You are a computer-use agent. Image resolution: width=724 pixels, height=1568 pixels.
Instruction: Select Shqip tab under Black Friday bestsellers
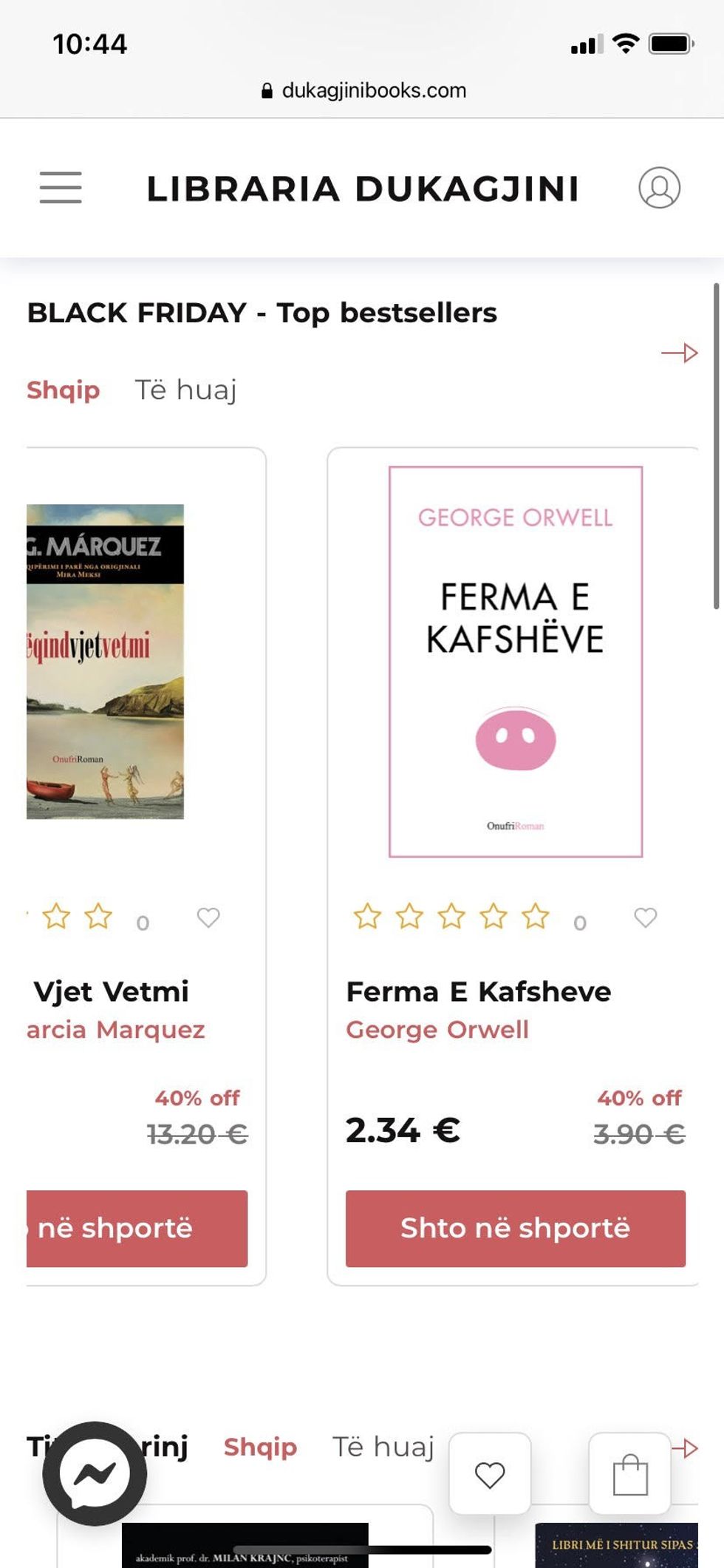pyautogui.click(x=64, y=390)
